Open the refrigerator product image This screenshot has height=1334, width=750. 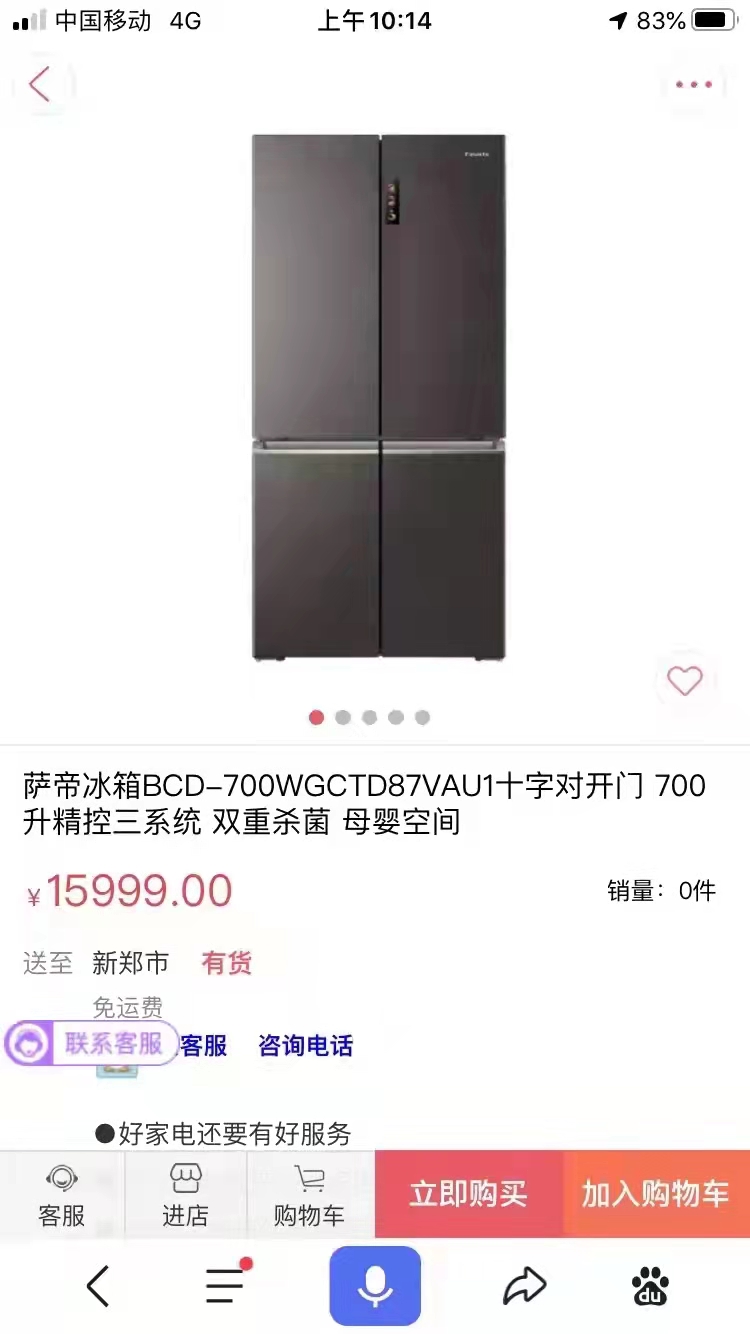point(378,397)
